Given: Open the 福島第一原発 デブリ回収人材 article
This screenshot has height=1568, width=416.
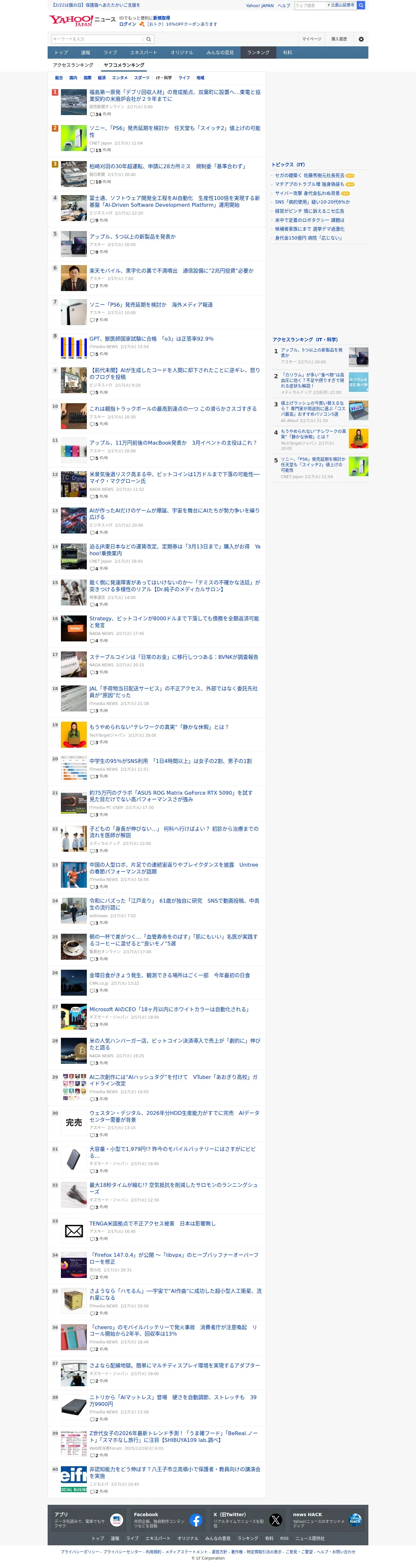Looking at the screenshot, I should point(175,96).
